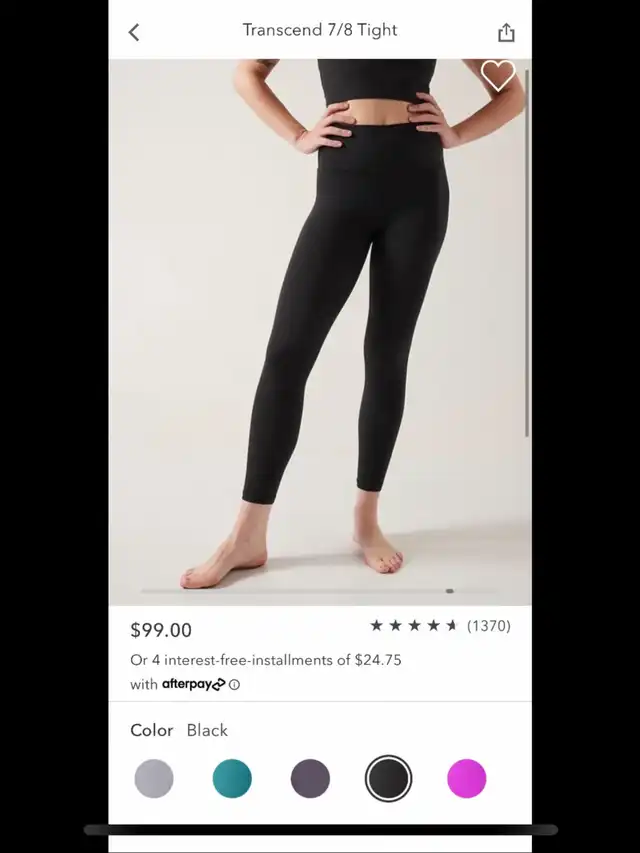Switch to the magenta color swatch
The width and height of the screenshot is (640, 853).
(x=466, y=778)
